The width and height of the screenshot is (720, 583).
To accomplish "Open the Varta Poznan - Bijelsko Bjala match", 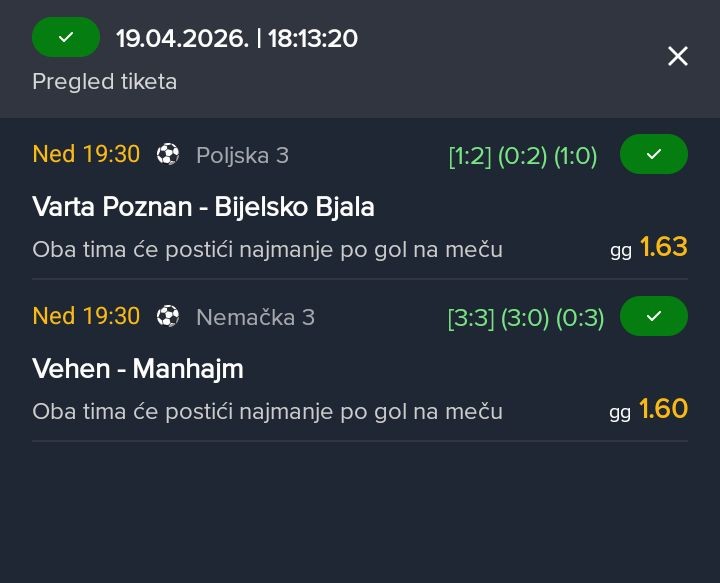I will (204, 207).
